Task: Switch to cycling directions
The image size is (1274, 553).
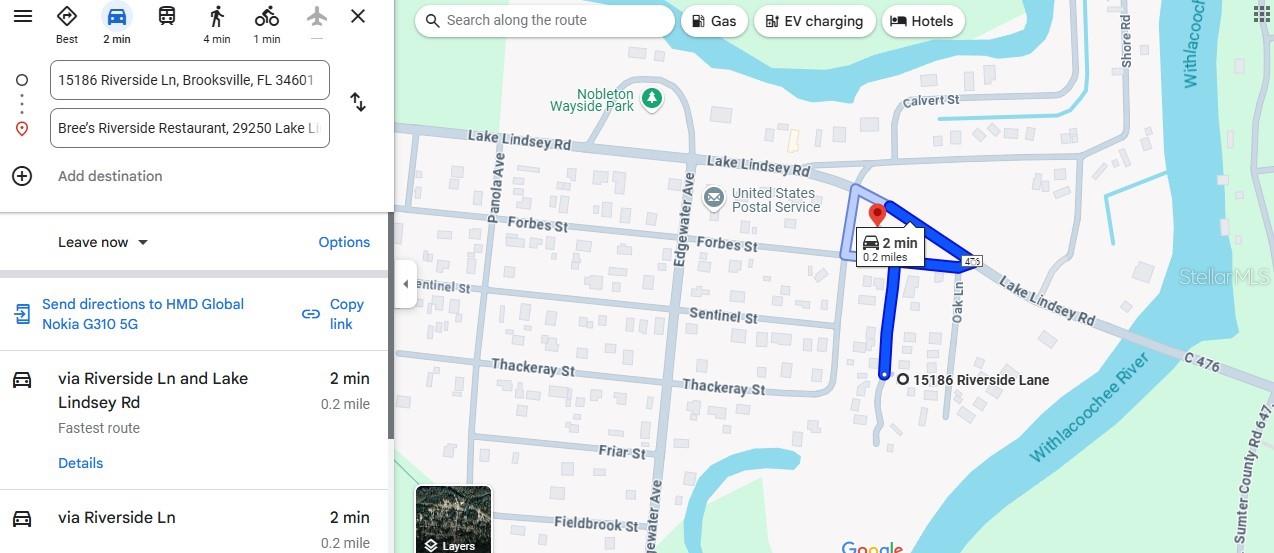Action: (x=266, y=23)
